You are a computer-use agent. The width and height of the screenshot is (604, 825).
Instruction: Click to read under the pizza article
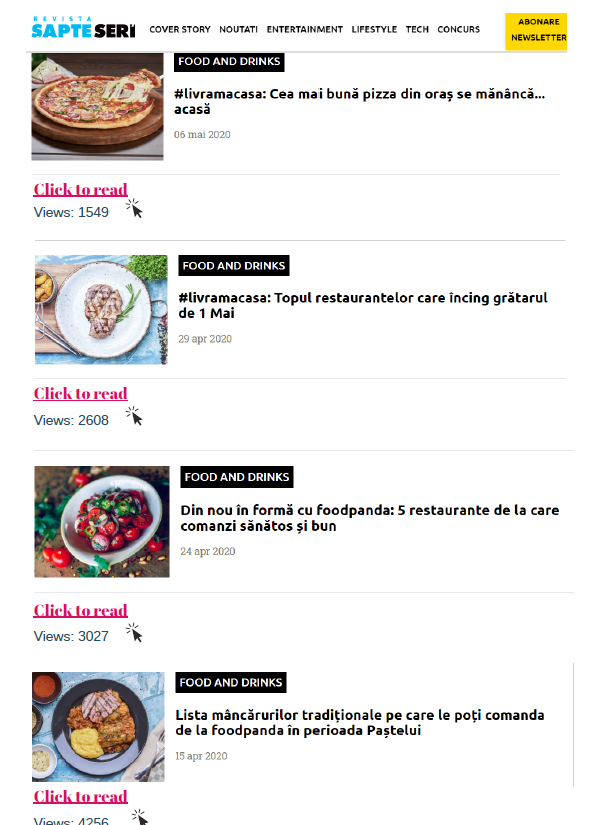pyautogui.click(x=81, y=189)
